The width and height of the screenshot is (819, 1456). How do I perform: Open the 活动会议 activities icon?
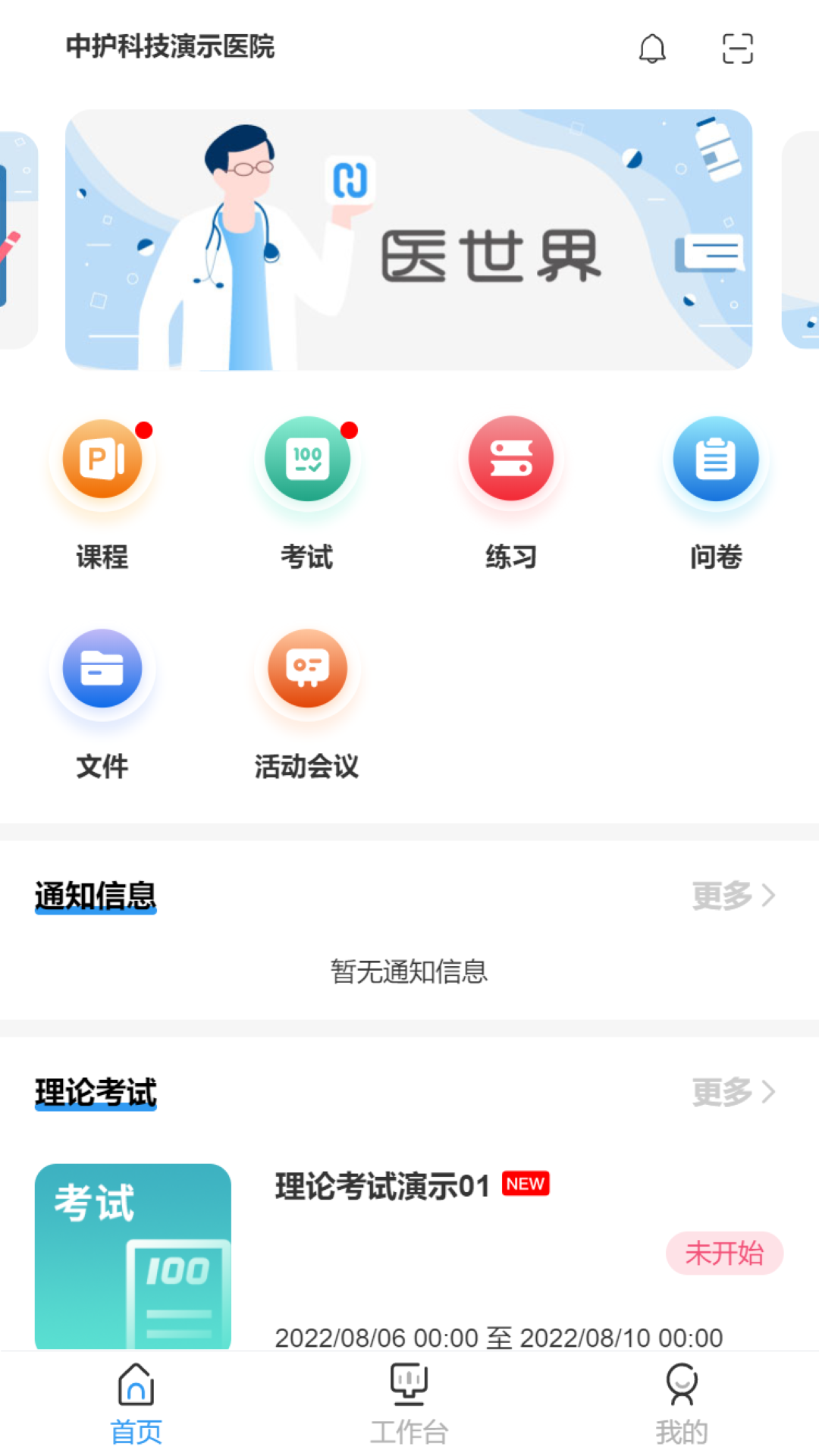point(307,669)
